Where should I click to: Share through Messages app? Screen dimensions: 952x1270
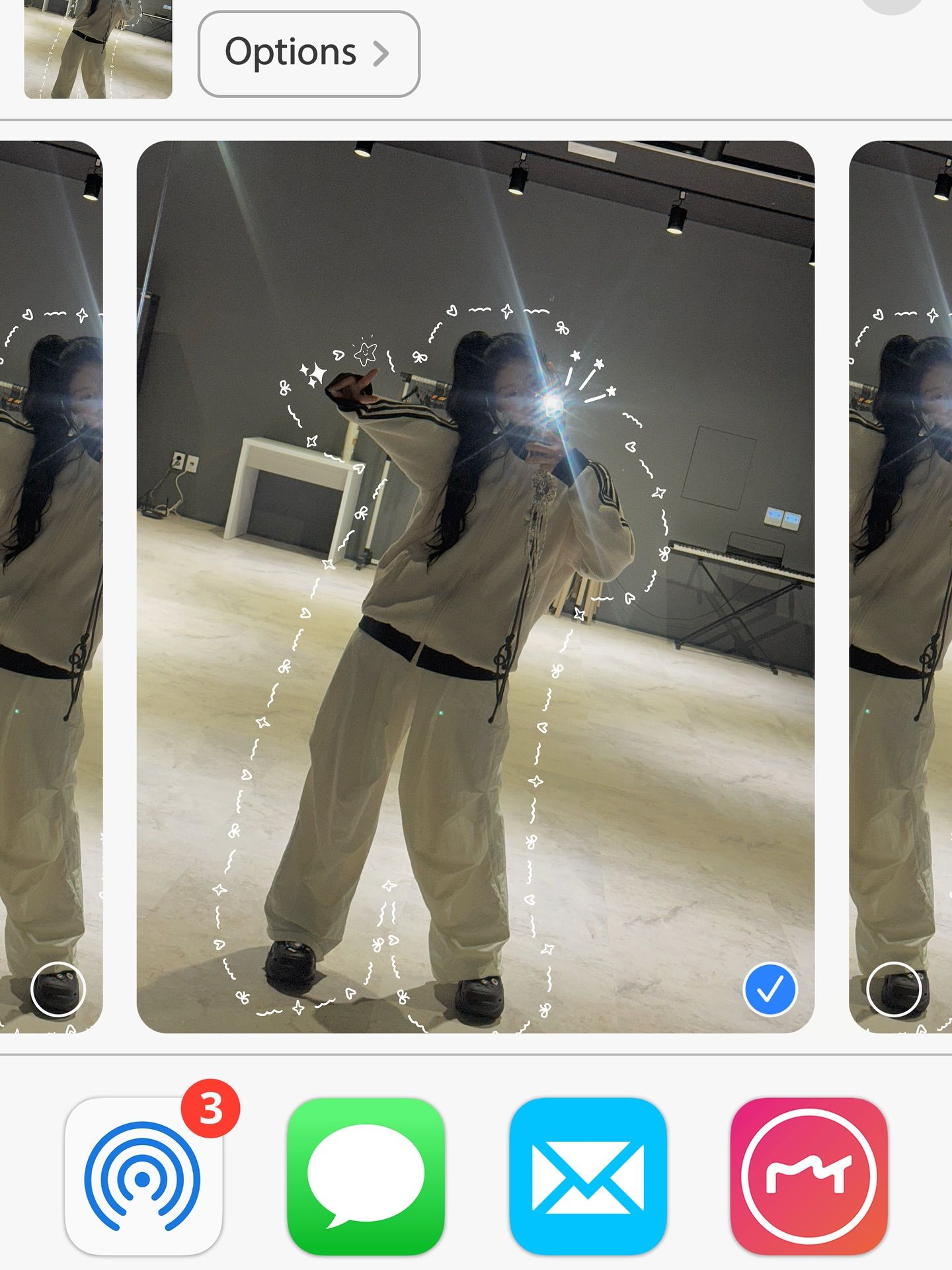pos(366,1176)
